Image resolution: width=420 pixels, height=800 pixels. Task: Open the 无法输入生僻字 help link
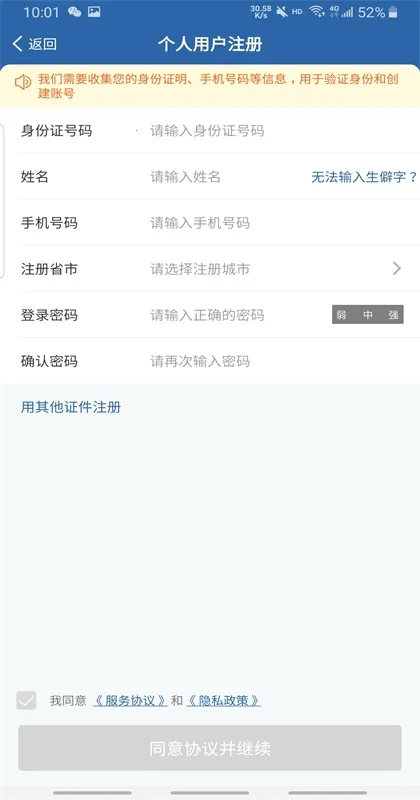(x=364, y=177)
